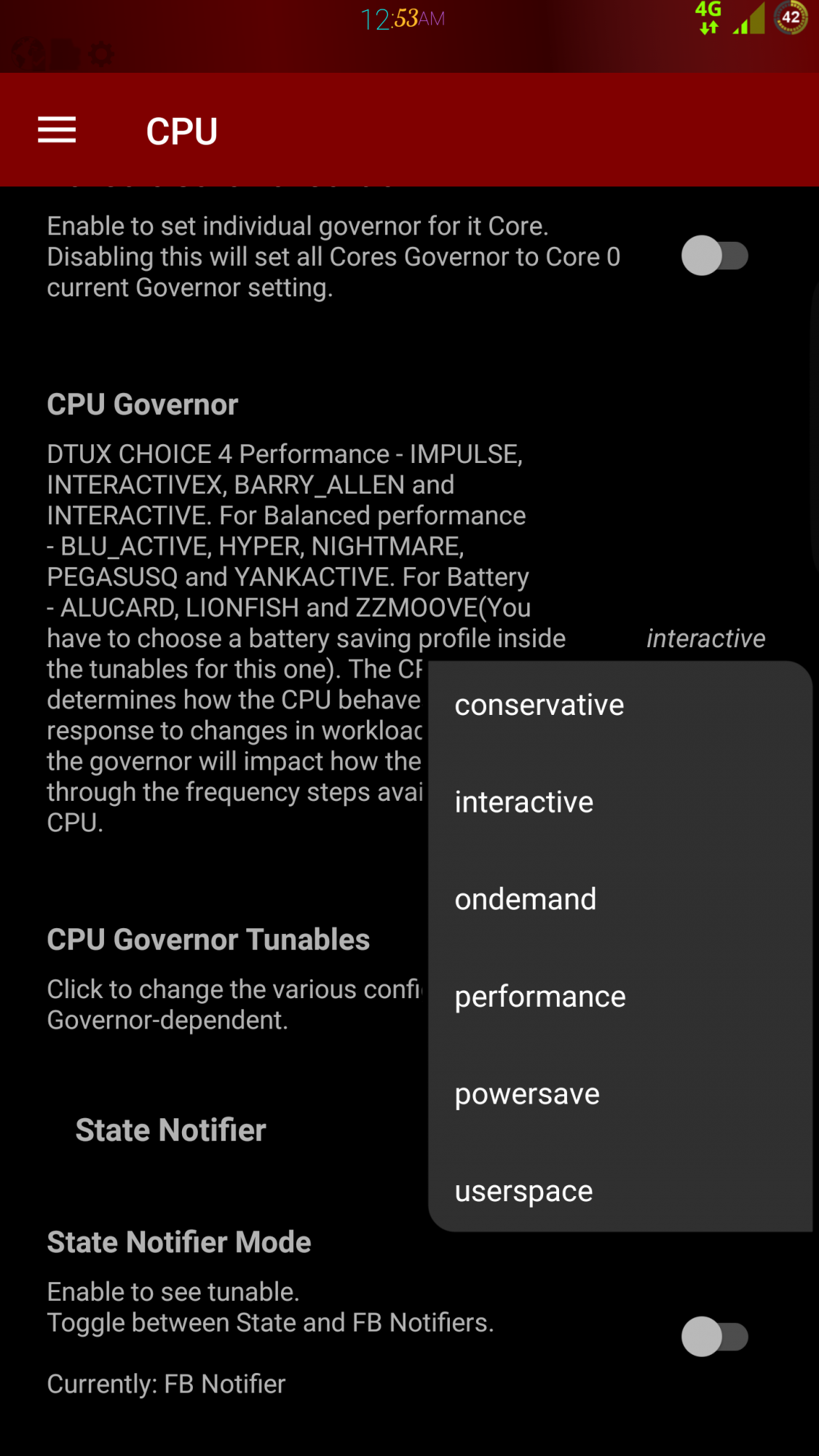Screen dimensions: 819x1456
Task: Toggle the individual core governor switch
Action: pos(714,256)
